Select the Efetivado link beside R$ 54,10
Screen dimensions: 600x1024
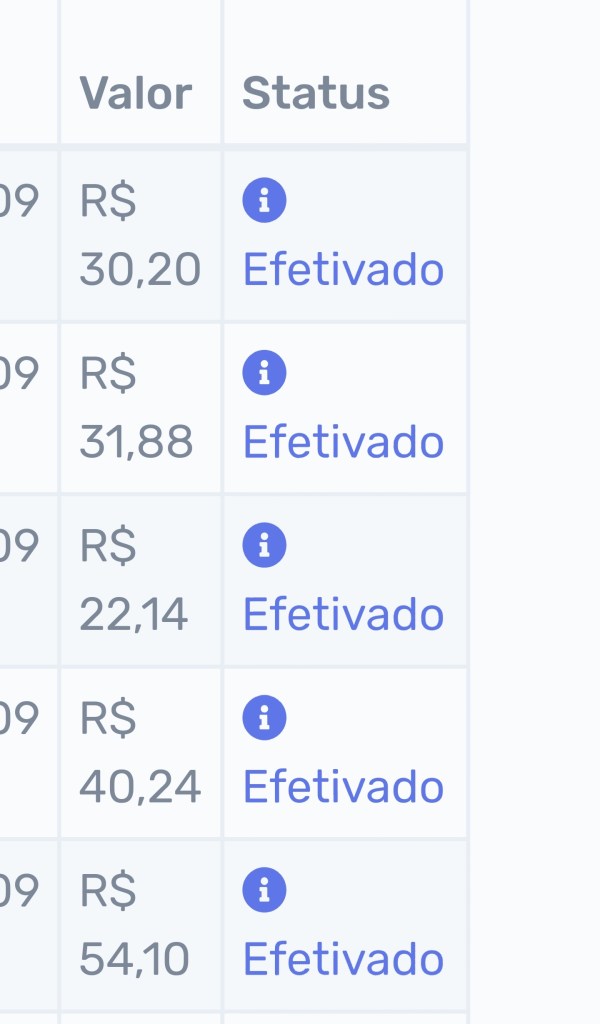[x=343, y=959]
